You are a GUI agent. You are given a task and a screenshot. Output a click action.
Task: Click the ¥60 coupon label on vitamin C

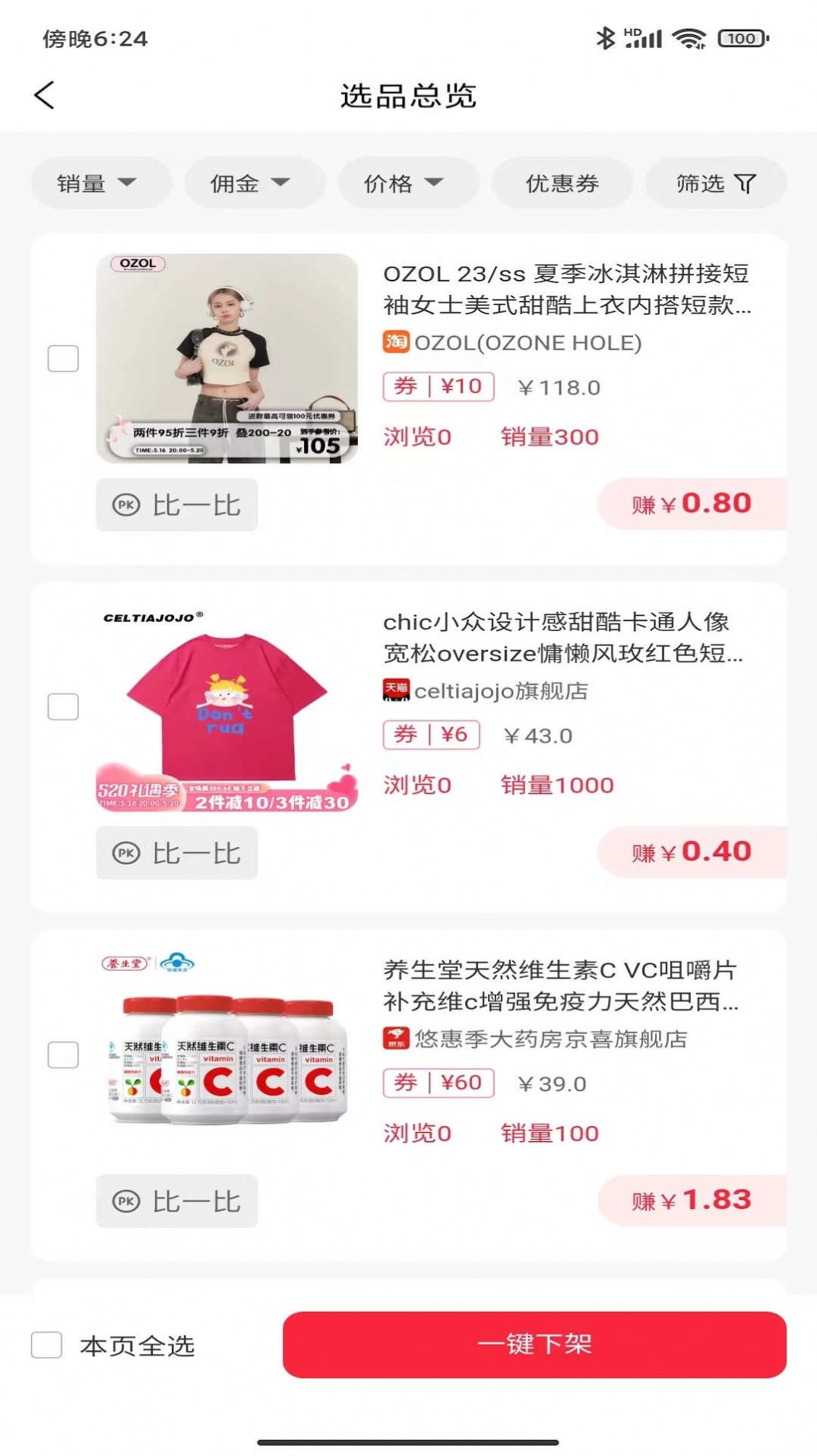(x=438, y=1082)
